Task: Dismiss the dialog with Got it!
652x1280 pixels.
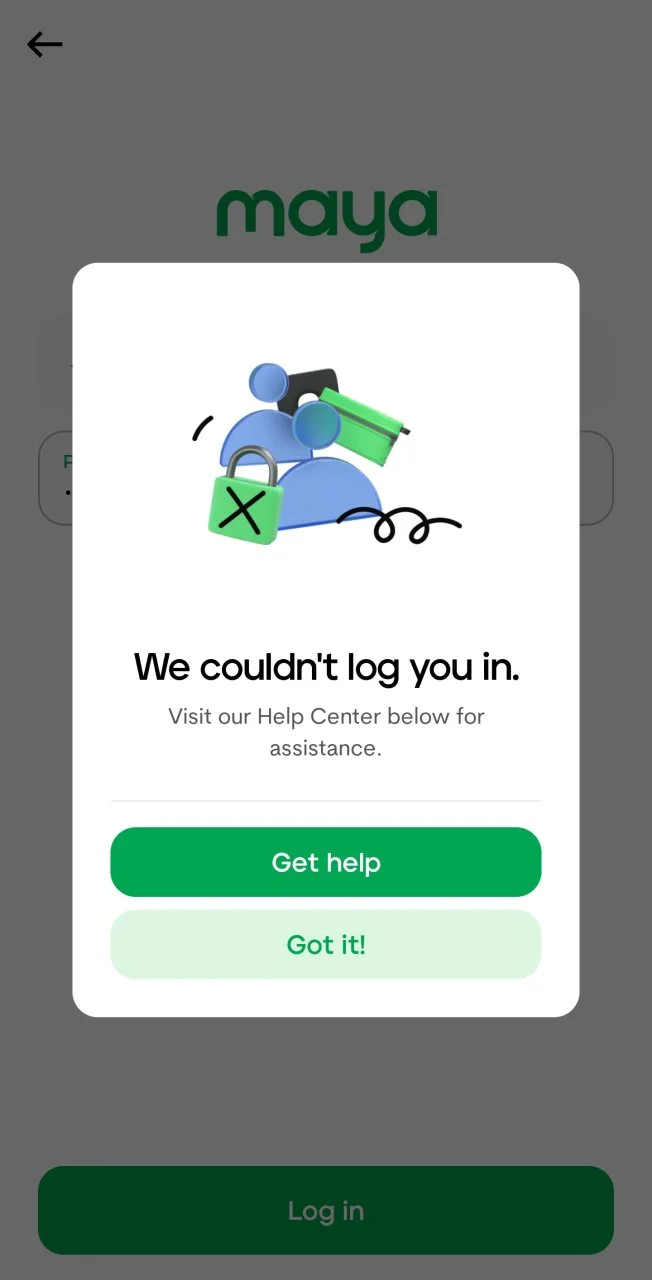Action: point(325,944)
